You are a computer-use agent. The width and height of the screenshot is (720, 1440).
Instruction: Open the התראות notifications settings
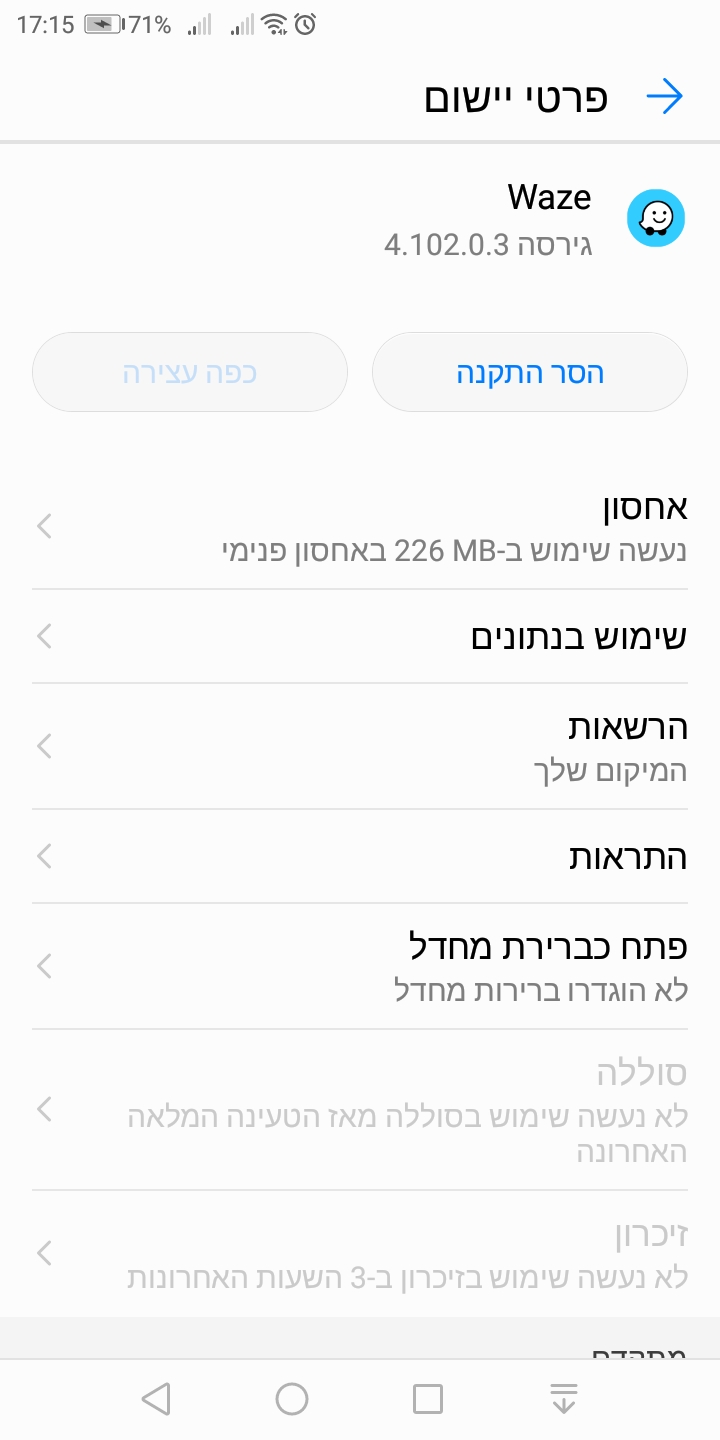pyautogui.click(x=360, y=857)
